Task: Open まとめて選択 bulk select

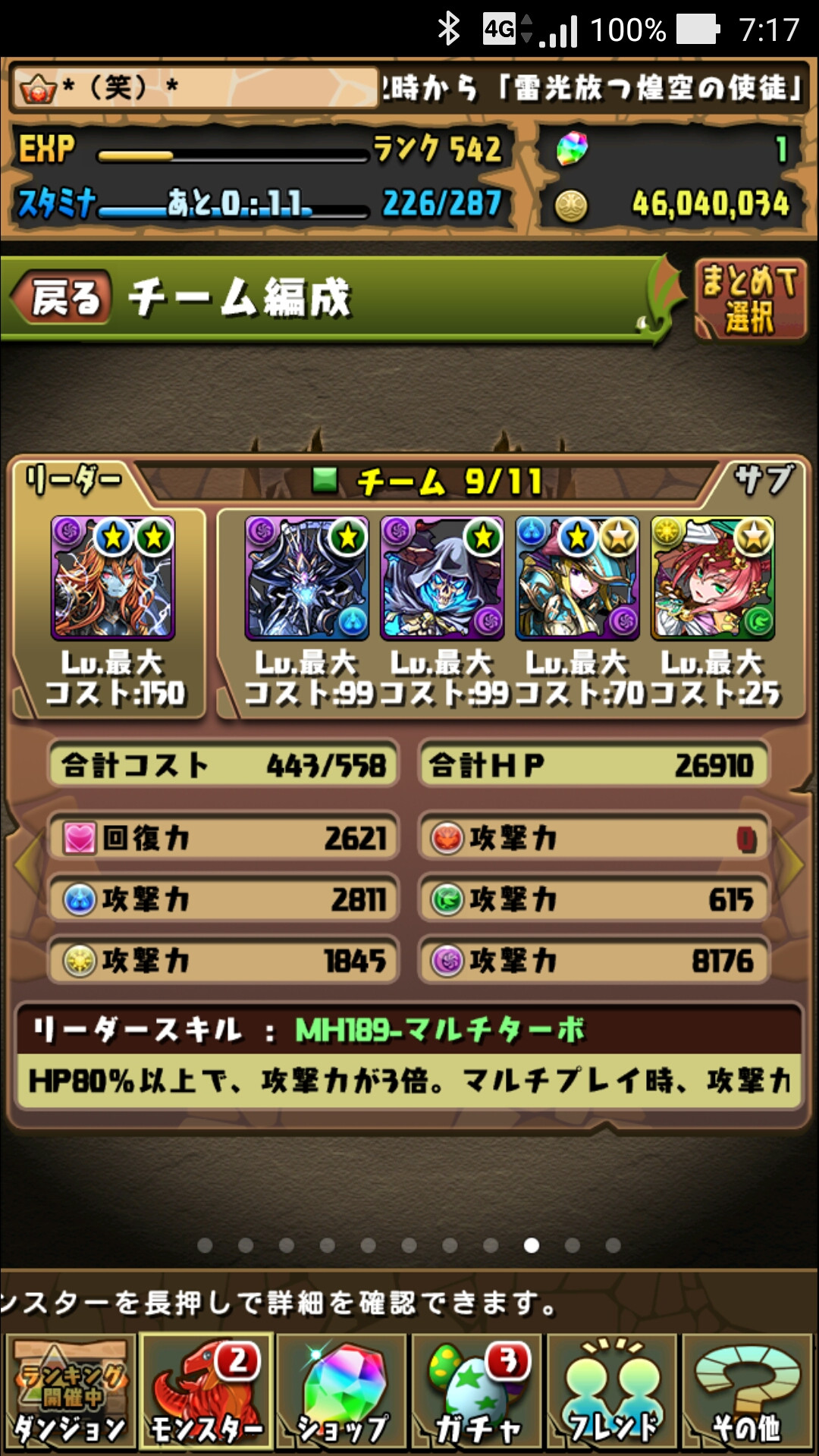Action: click(749, 299)
